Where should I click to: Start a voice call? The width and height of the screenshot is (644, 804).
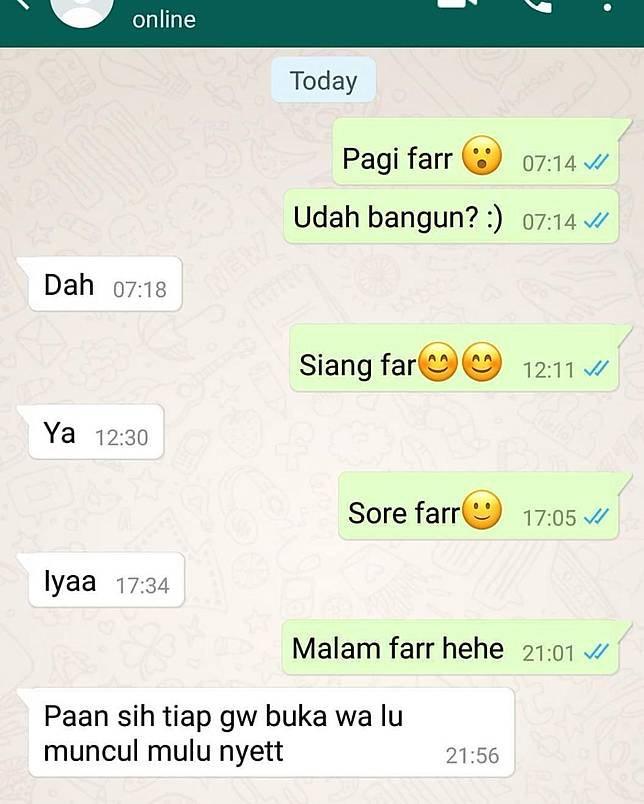pyautogui.click(x=537, y=5)
